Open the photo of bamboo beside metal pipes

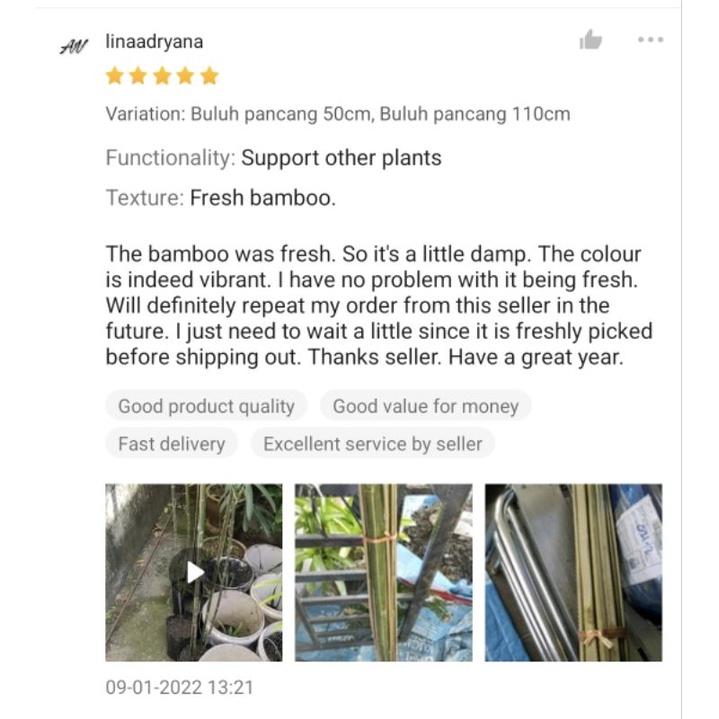[573, 572]
